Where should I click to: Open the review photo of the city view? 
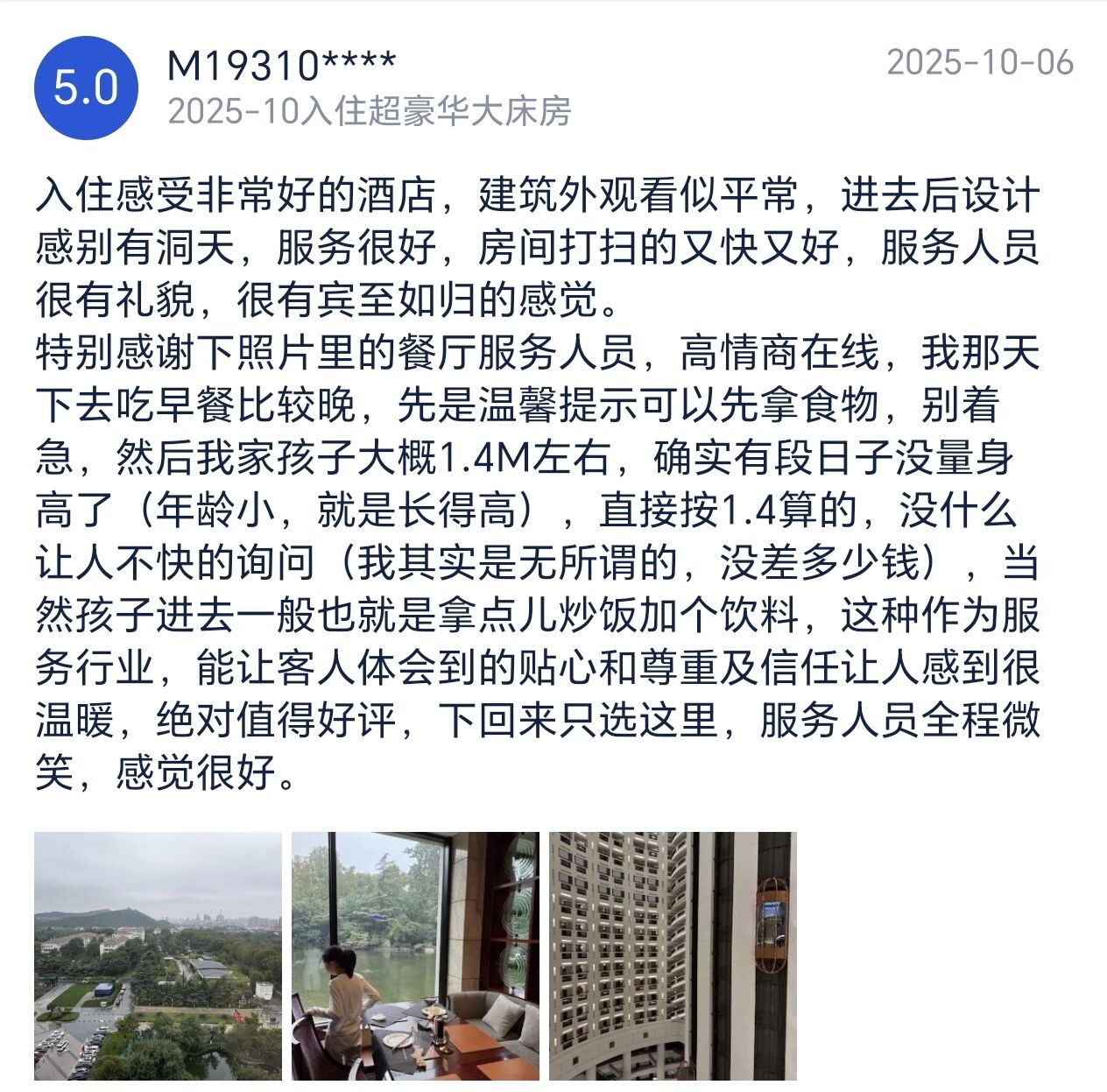[158, 955]
